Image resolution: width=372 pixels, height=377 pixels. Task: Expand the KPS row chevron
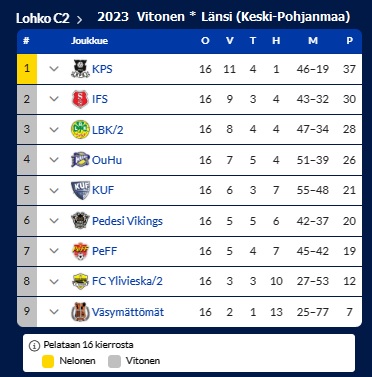click(54, 69)
